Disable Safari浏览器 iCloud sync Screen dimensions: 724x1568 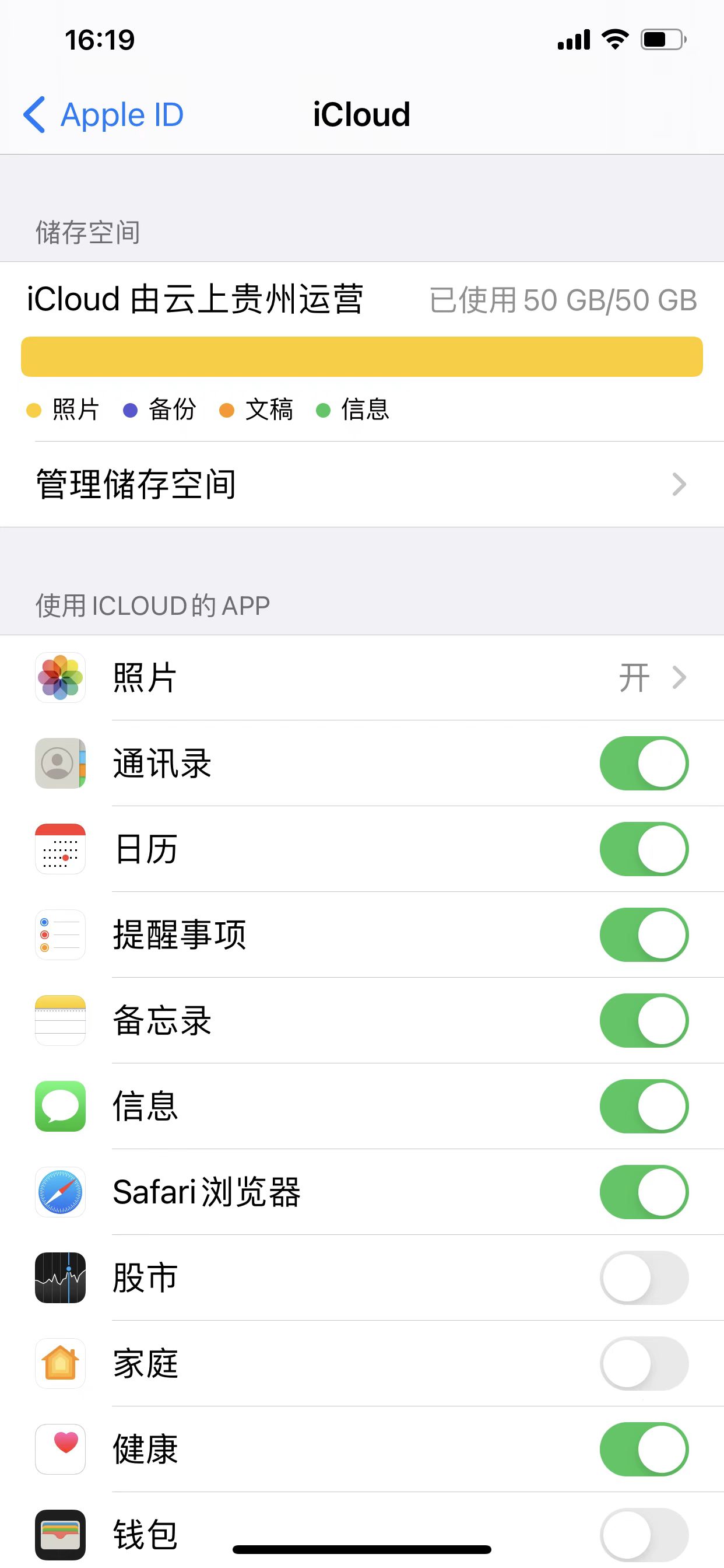pyautogui.click(x=644, y=1192)
